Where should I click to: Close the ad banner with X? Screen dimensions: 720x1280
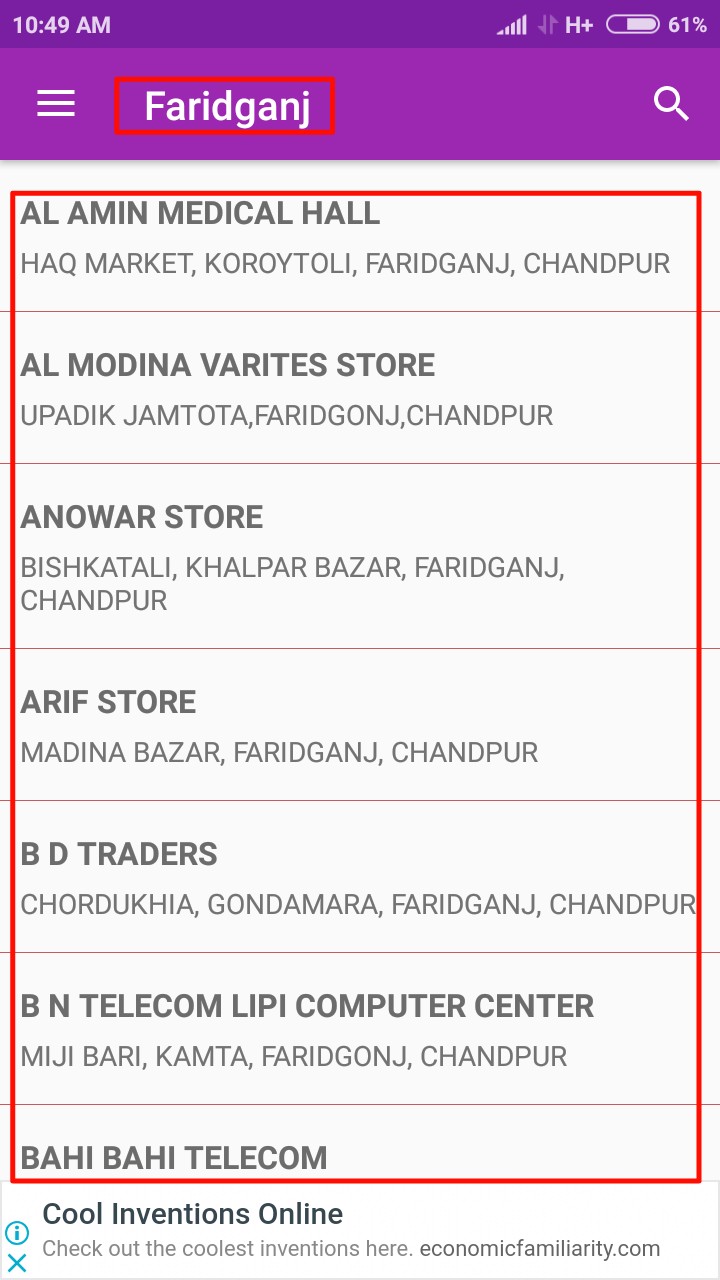[17, 1263]
